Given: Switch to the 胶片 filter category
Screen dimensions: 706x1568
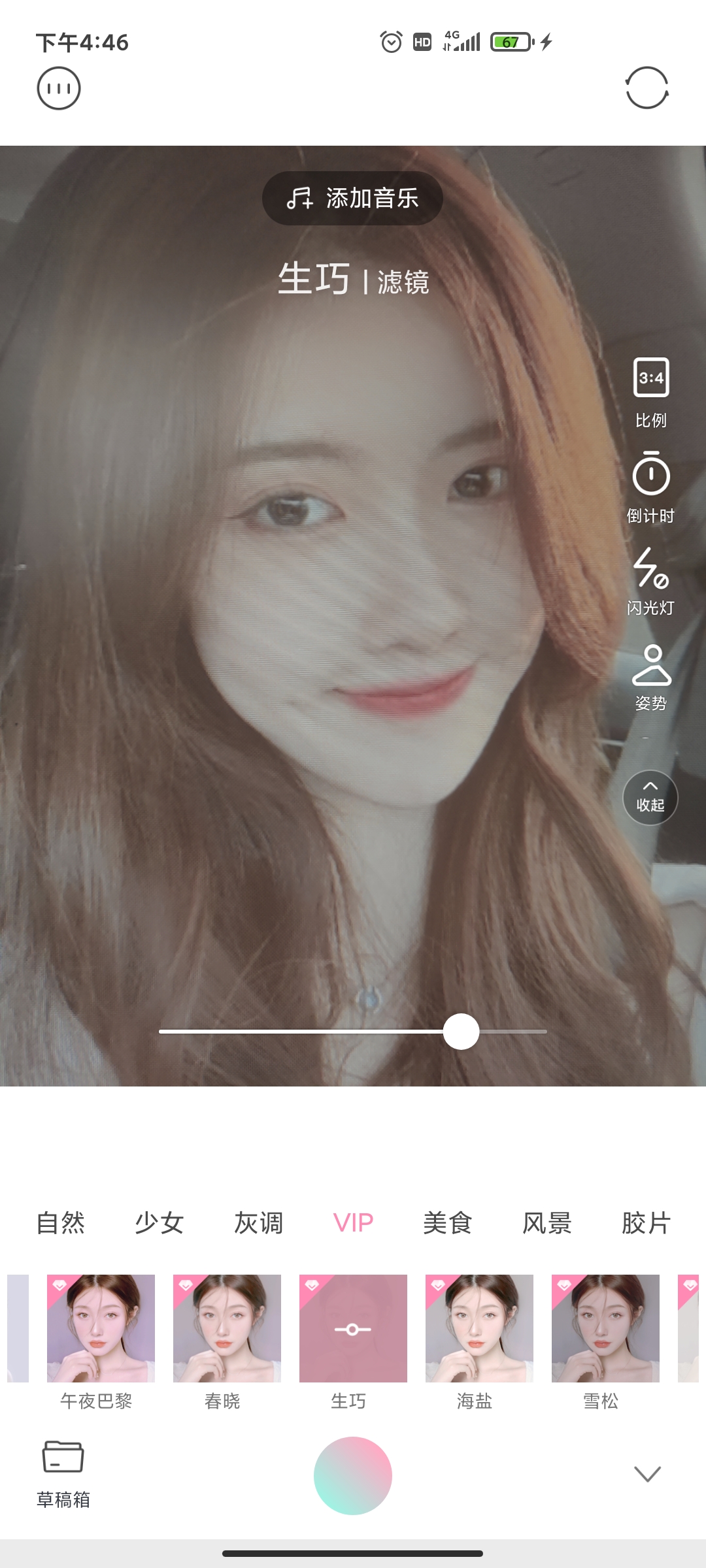Looking at the screenshot, I should pos(646,1223).
